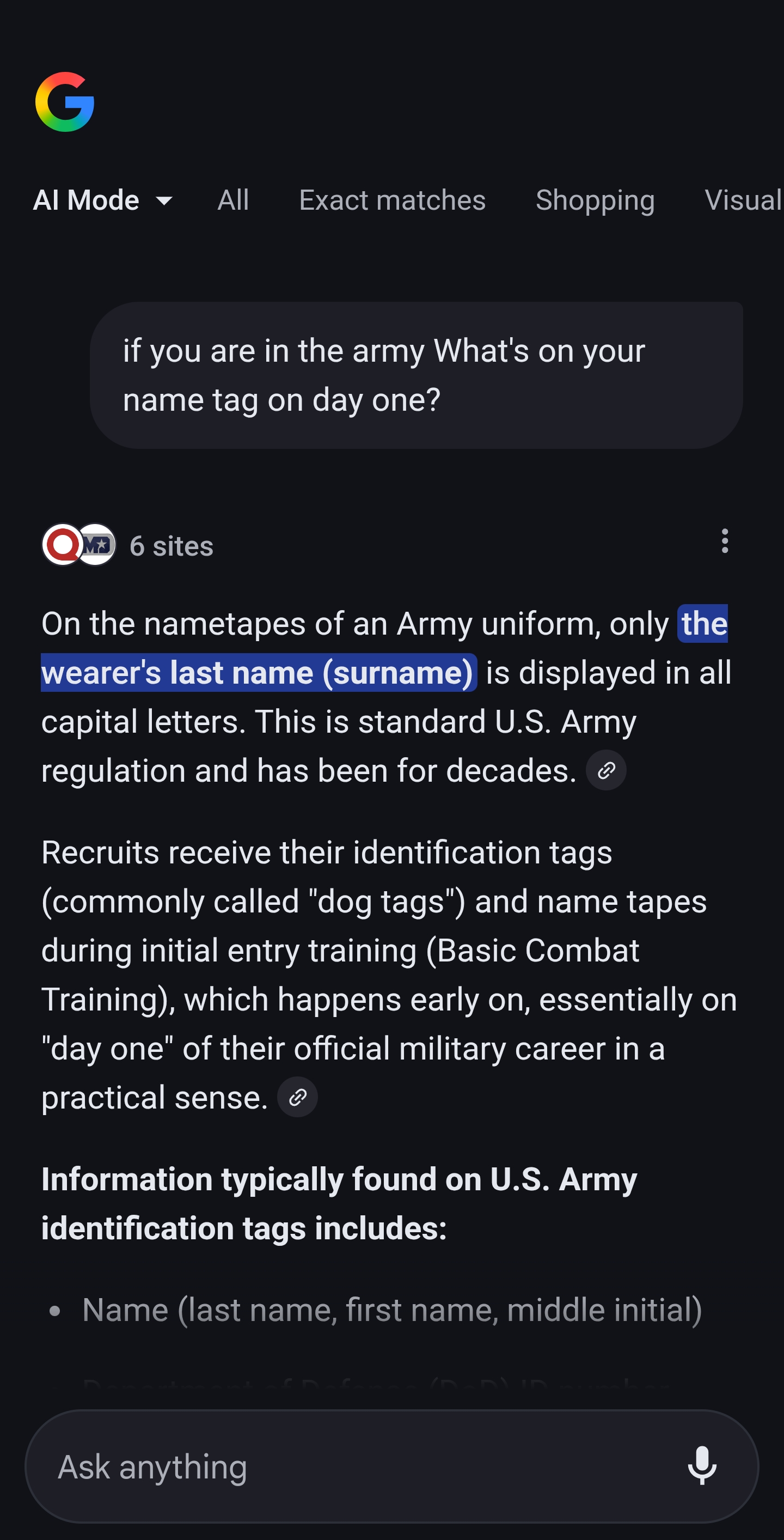This screenshot has width=784, height=1540.
Task: Open the AI Mode dropdown
Action: click(103, 200)
